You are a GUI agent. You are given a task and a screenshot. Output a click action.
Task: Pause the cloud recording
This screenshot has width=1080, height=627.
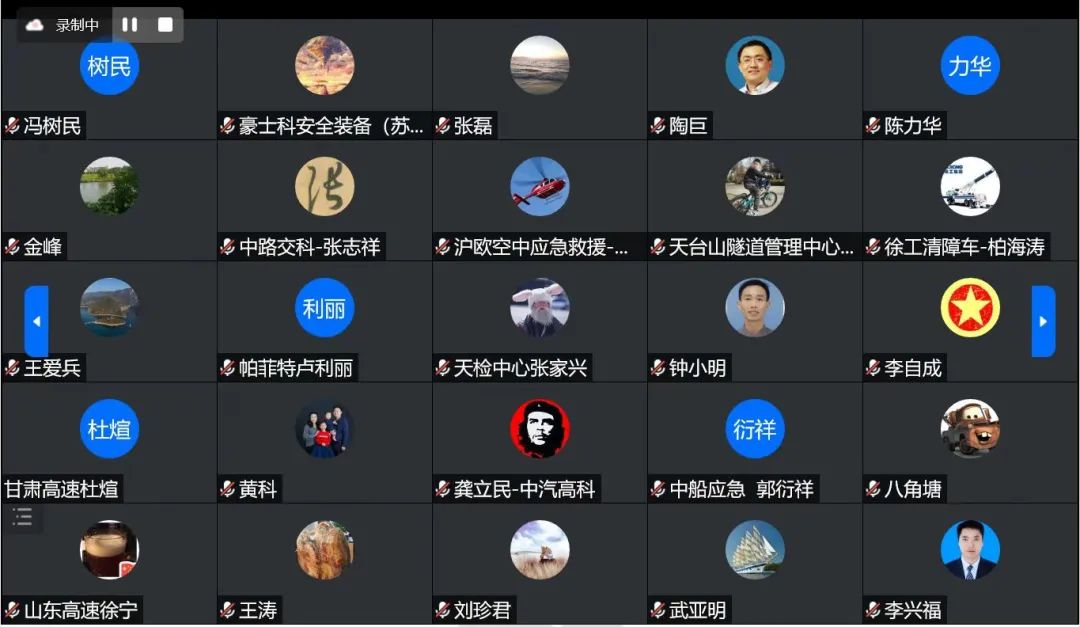[x=130, y=25]
